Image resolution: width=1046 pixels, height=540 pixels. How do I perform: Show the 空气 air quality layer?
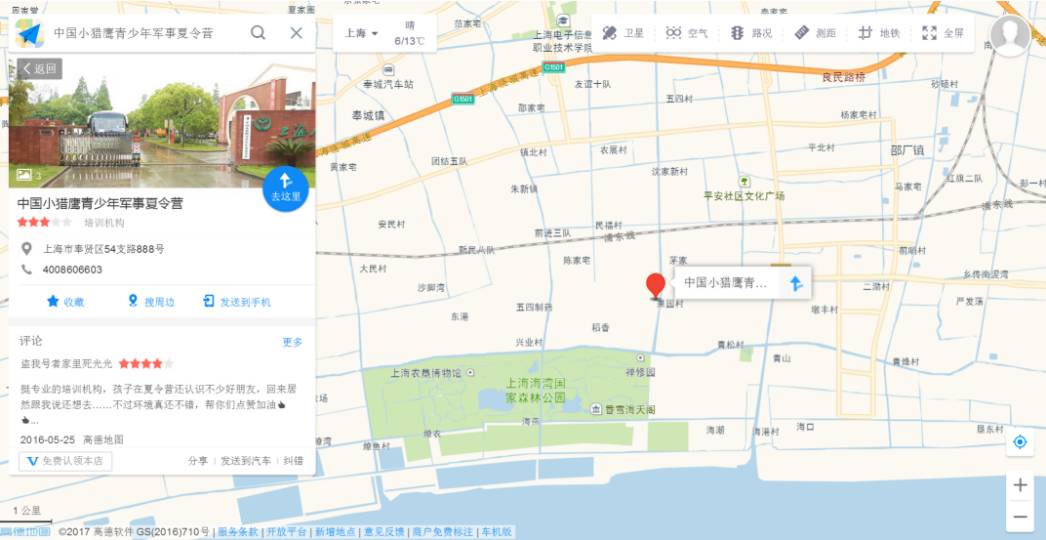(687, 33)
